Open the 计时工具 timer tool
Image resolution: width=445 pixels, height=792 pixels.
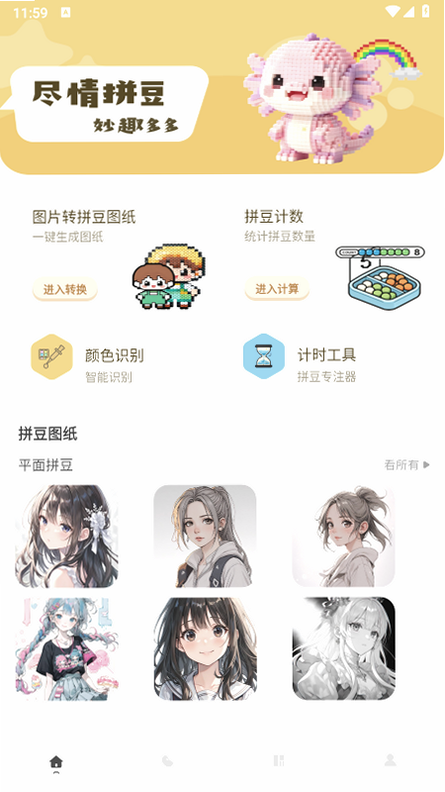tap(300, 357)
